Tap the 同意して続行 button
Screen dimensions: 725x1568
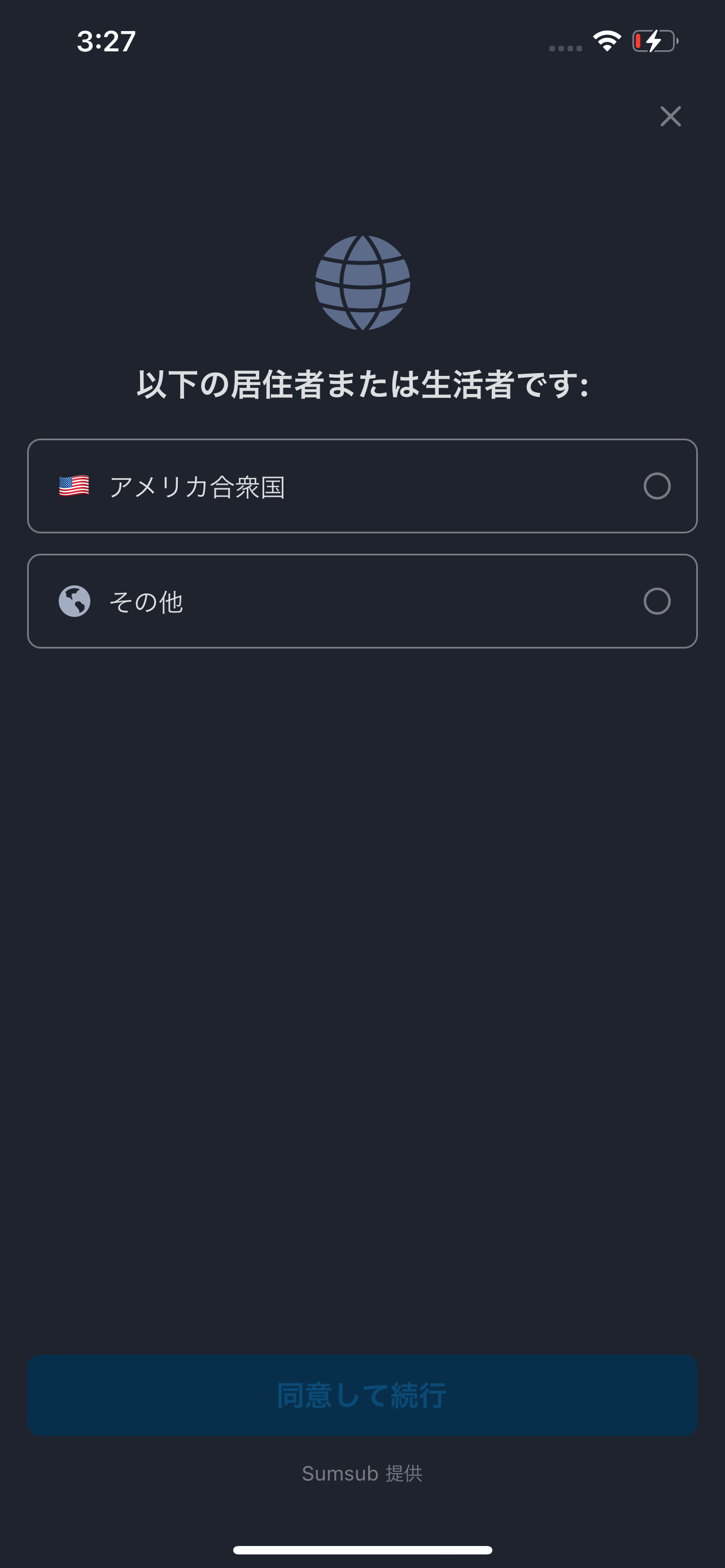tap(362, 1396)
